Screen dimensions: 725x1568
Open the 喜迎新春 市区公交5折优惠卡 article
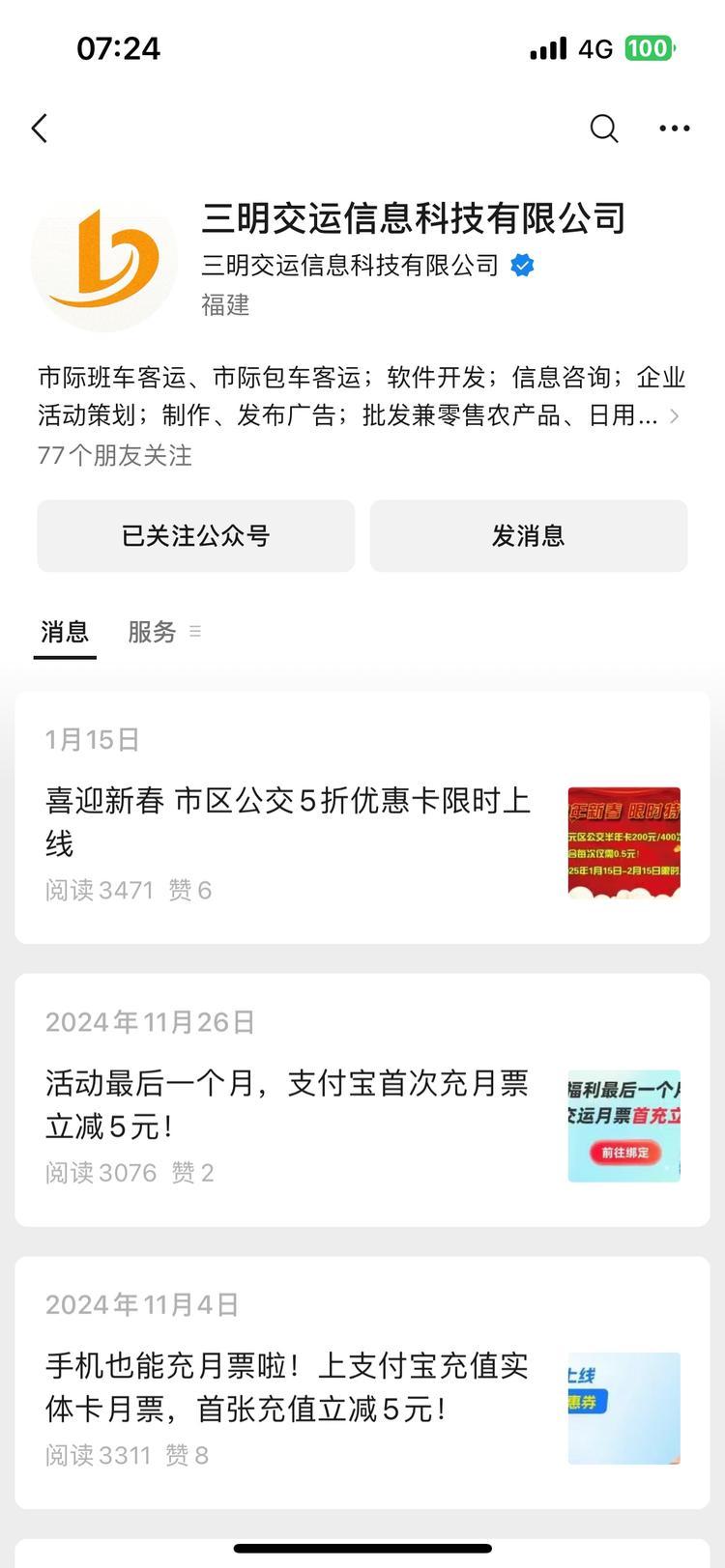tap(288, 822)
